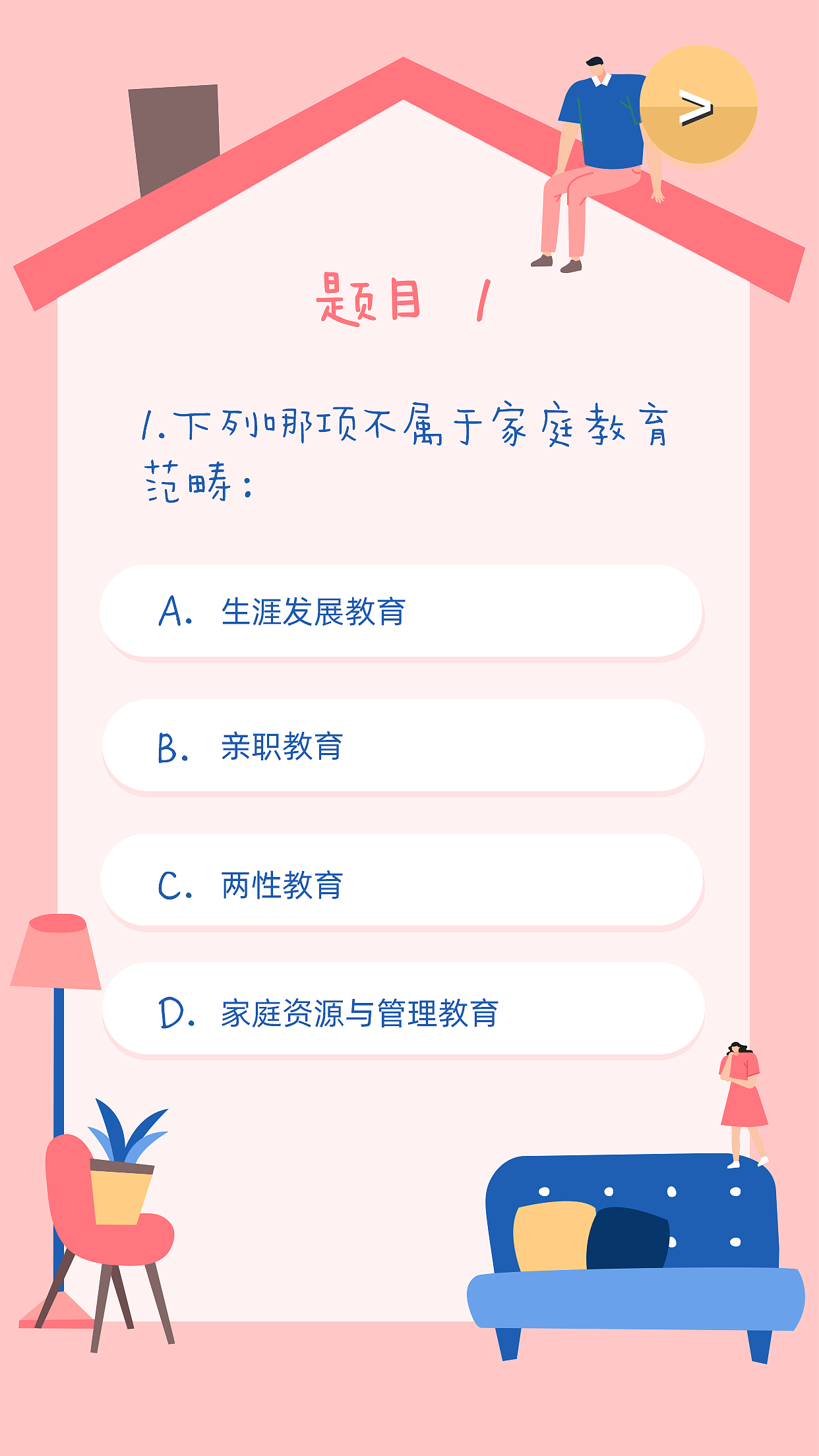Select answer A 生涯发展教育
The width and height of the screenshot is (819, 1456).
coord(401,611)
